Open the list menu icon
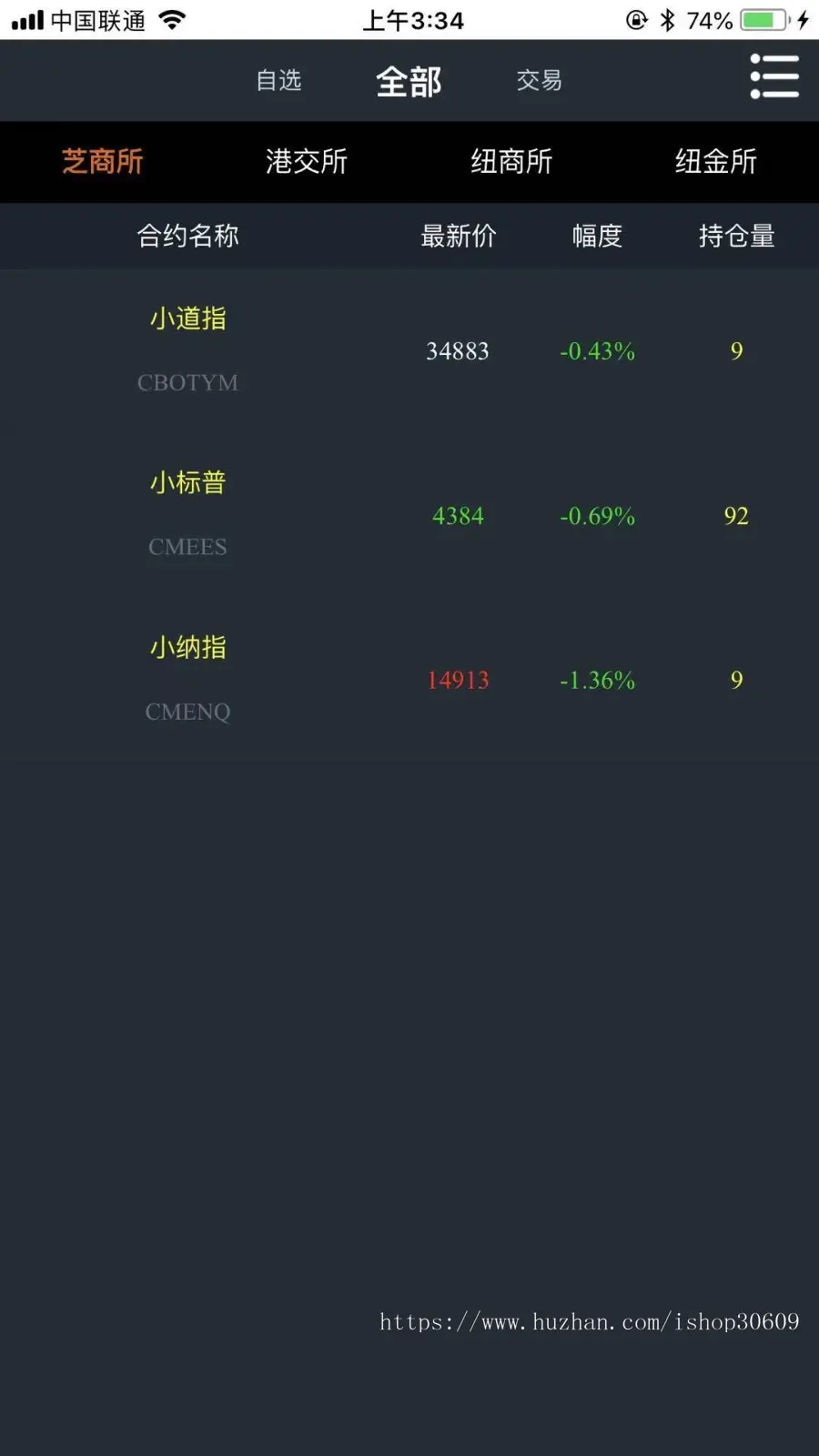Image resolution: width=819 pixels, height=1456 pixels. [773, 76]
